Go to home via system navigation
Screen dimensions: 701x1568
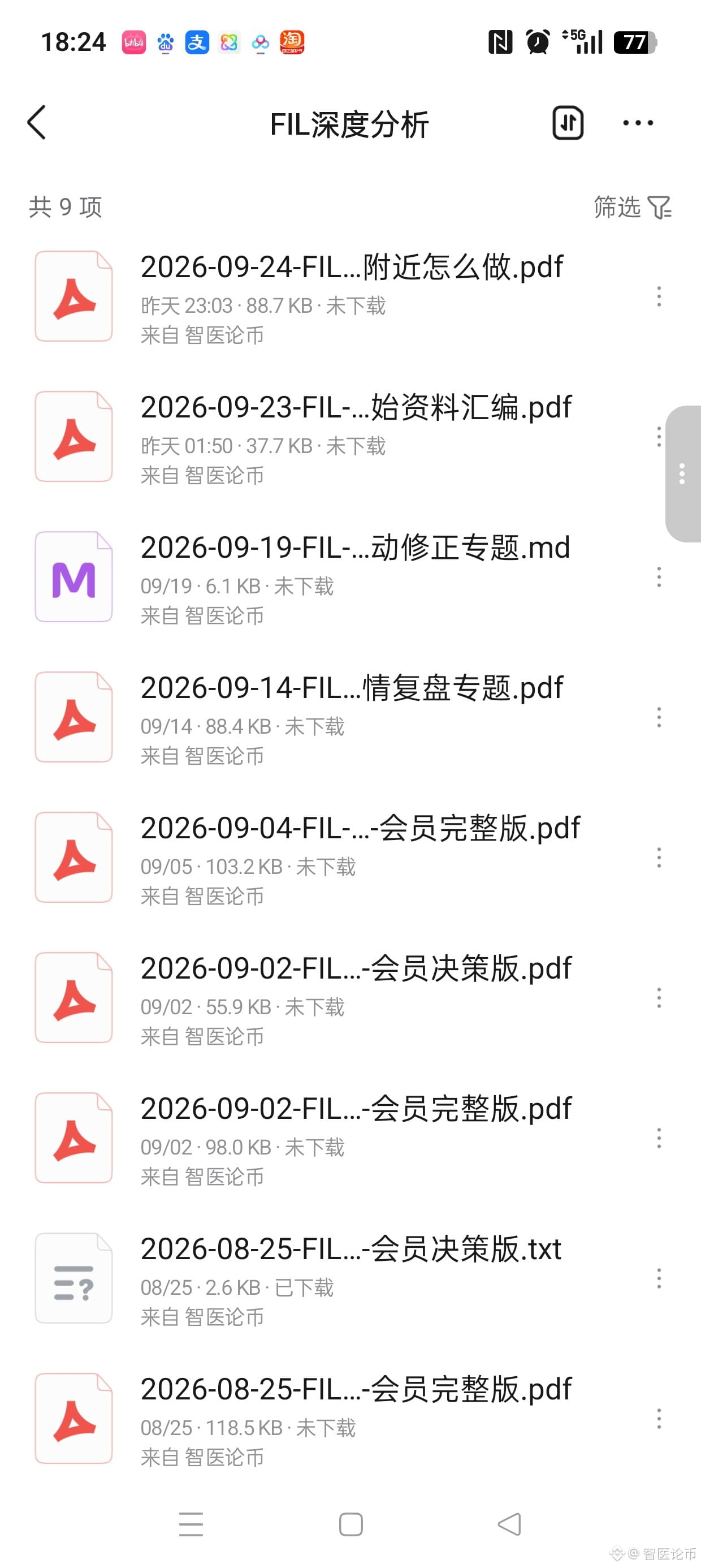350,1524
